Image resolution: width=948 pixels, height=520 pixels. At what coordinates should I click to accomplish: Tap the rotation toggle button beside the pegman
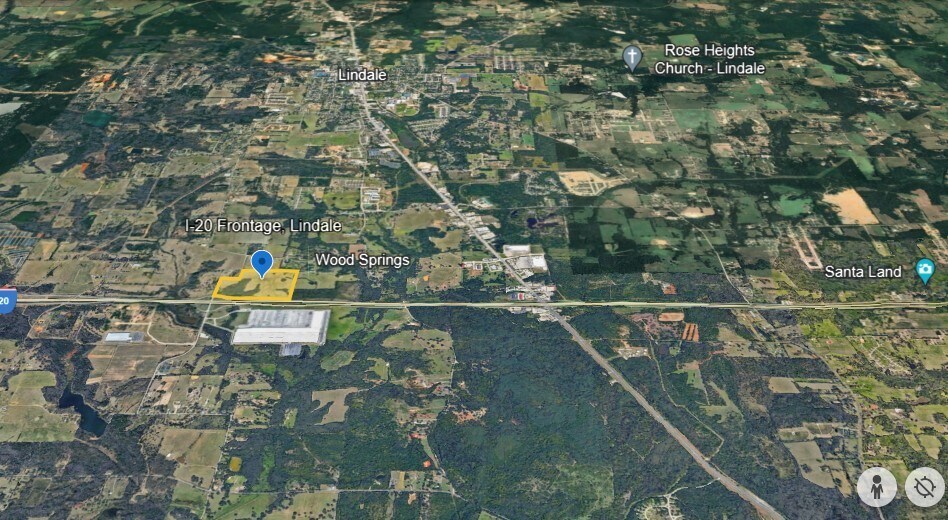click(x=925, y=487)
